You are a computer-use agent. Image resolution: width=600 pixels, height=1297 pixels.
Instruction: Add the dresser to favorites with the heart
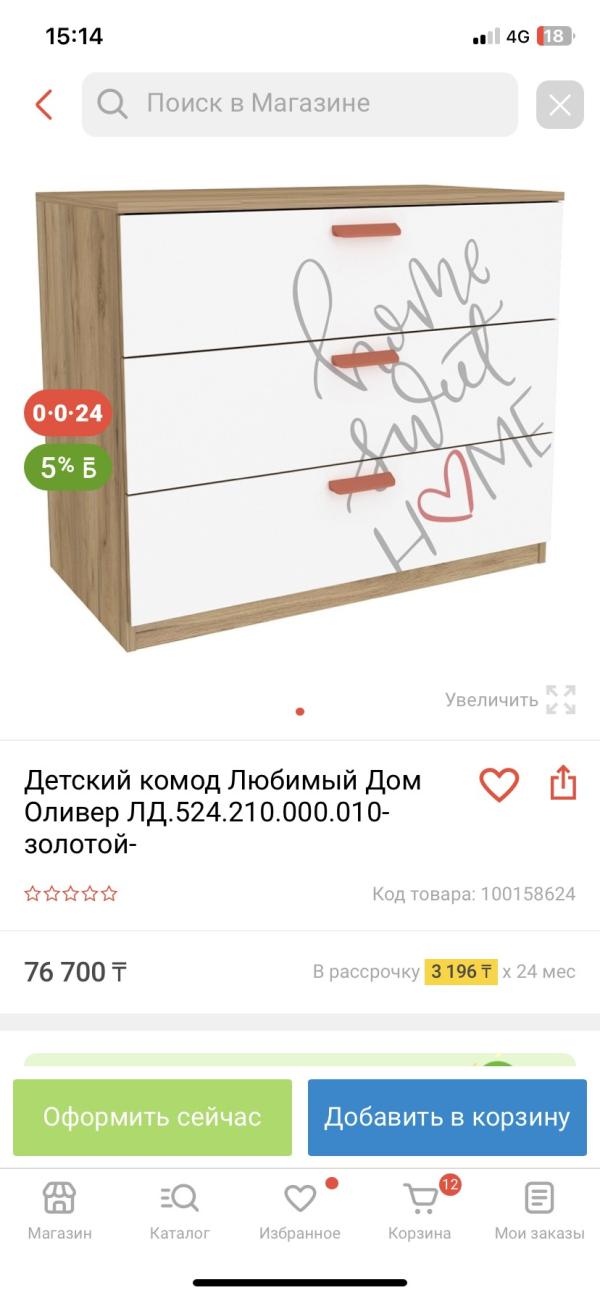[x=499, y=785]
